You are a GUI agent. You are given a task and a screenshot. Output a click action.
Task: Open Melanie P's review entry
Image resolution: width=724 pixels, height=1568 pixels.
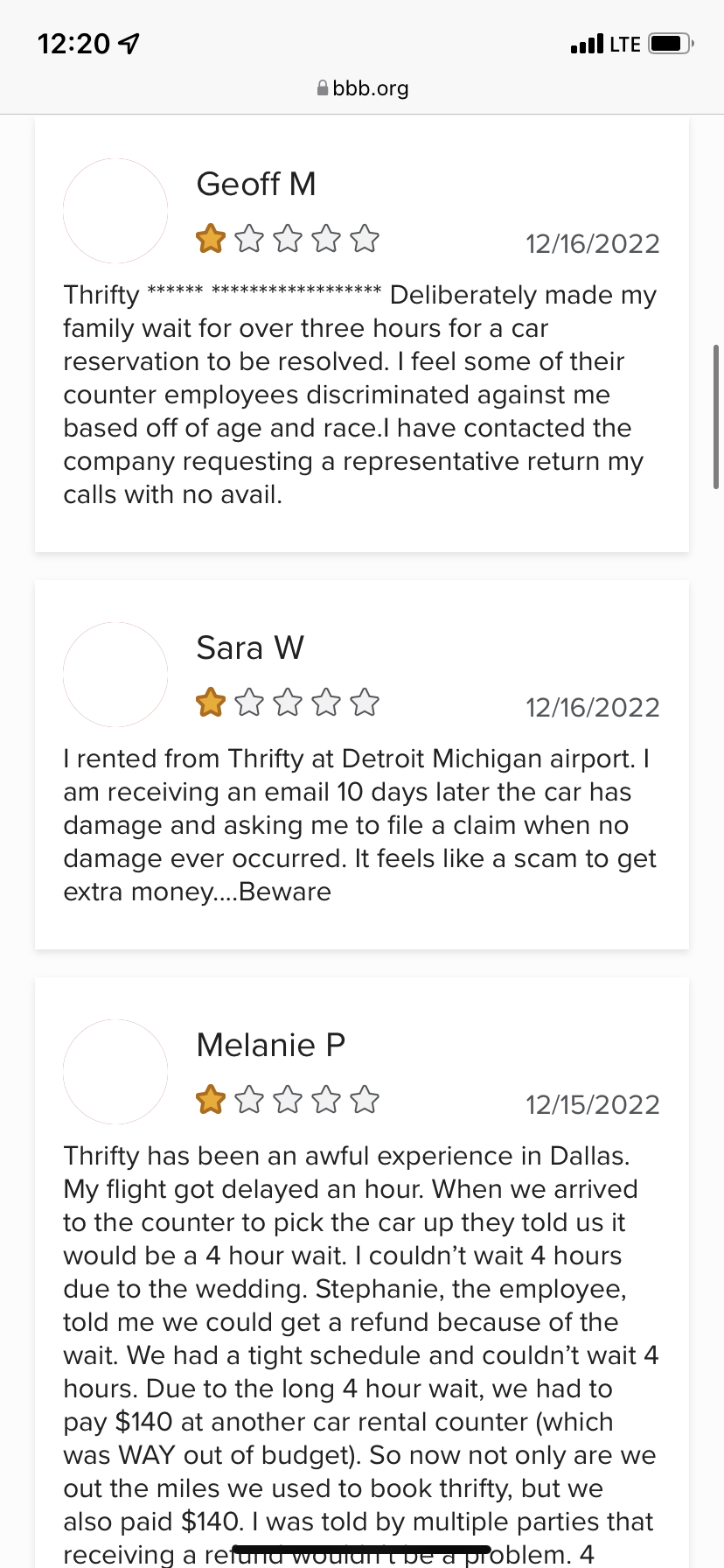point(361,1269)
